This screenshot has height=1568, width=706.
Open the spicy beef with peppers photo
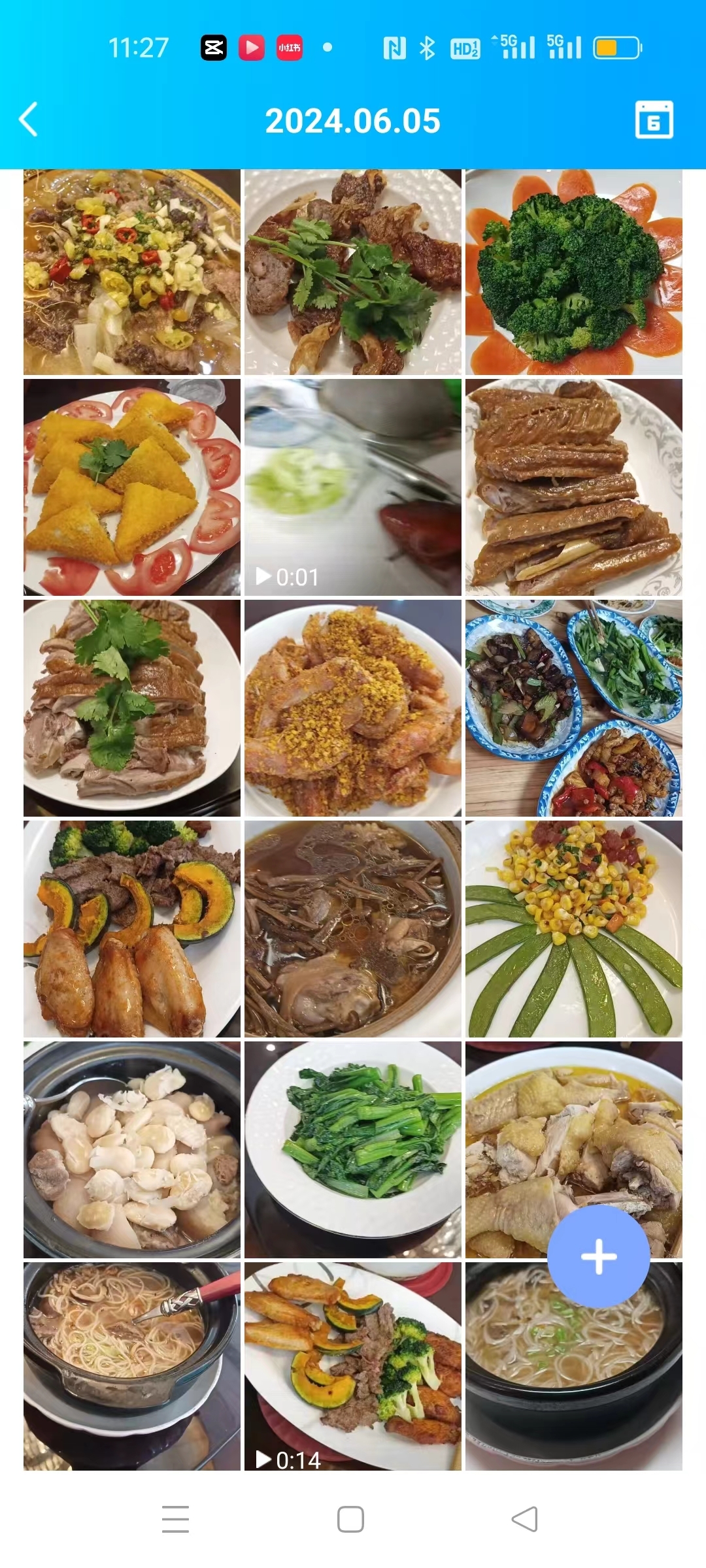(131, 272)
